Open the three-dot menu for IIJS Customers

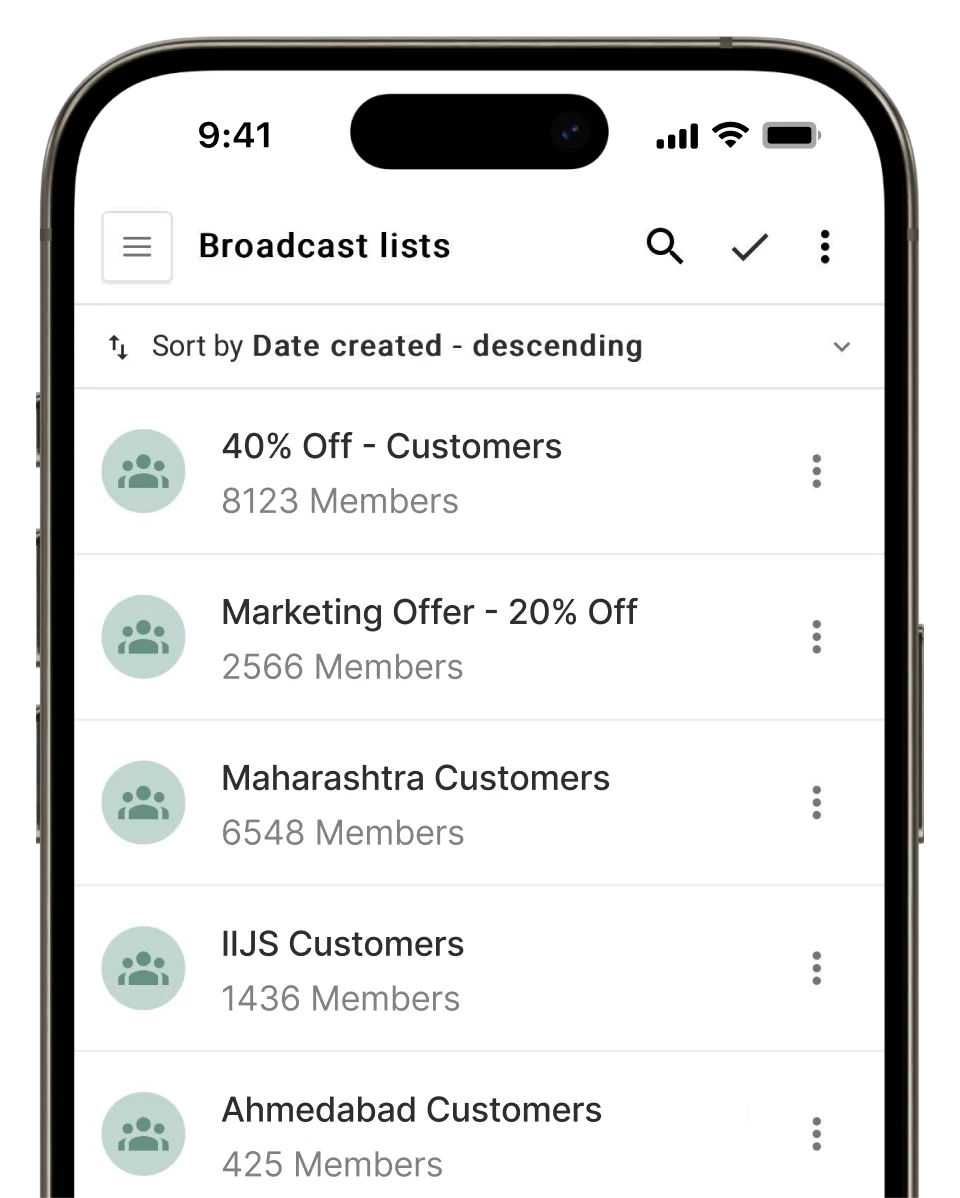(816, 969)
